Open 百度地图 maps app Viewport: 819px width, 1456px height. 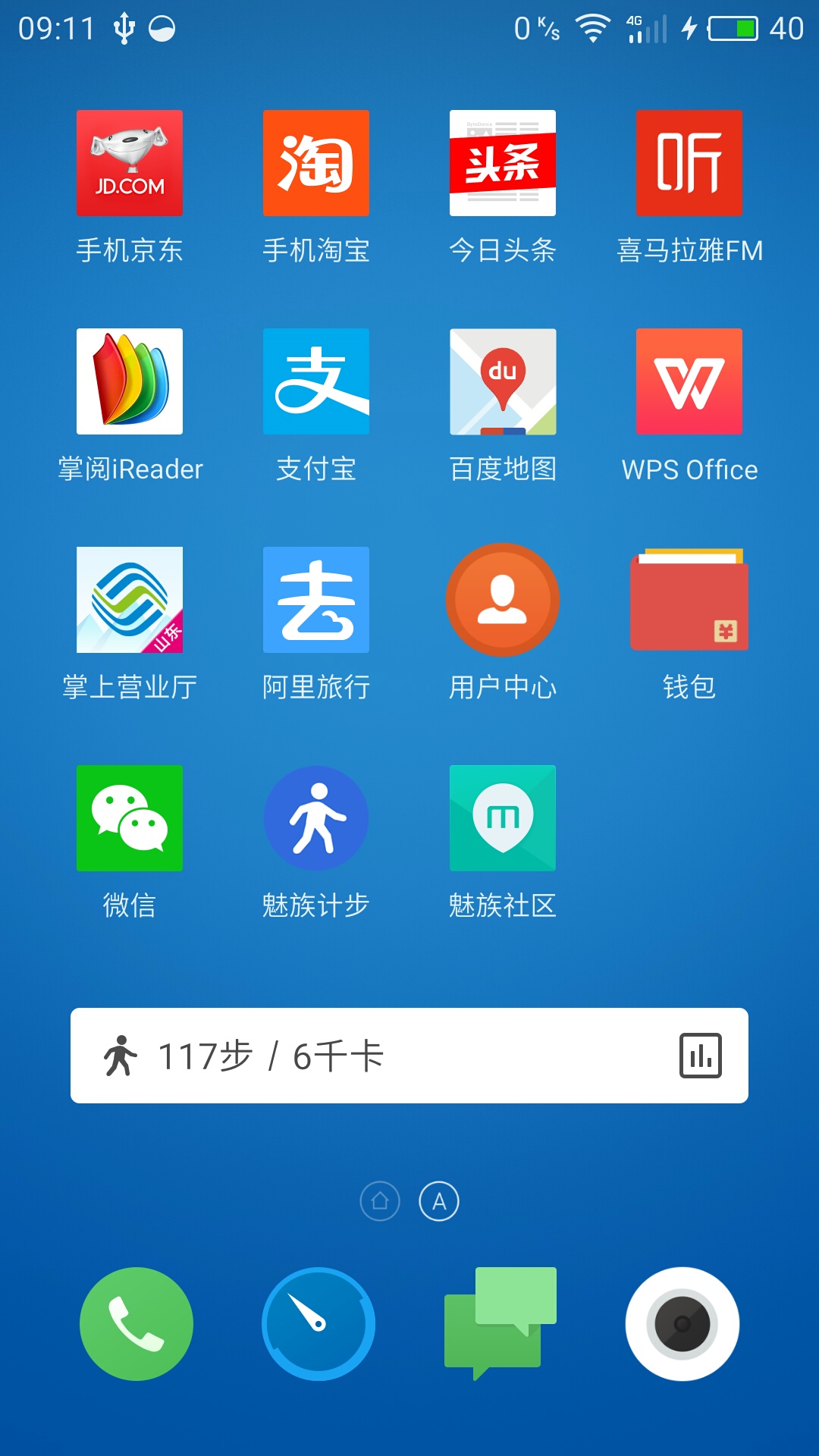pos(502,381)
